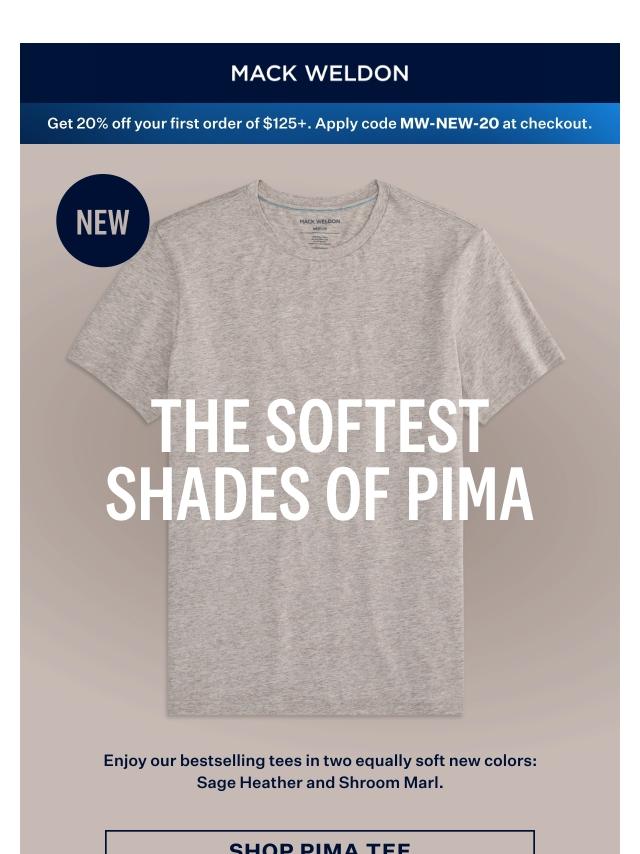This screenshot has width=640, height=854.
Task: Open the 20% off first order banner
Action: [319, 124]
